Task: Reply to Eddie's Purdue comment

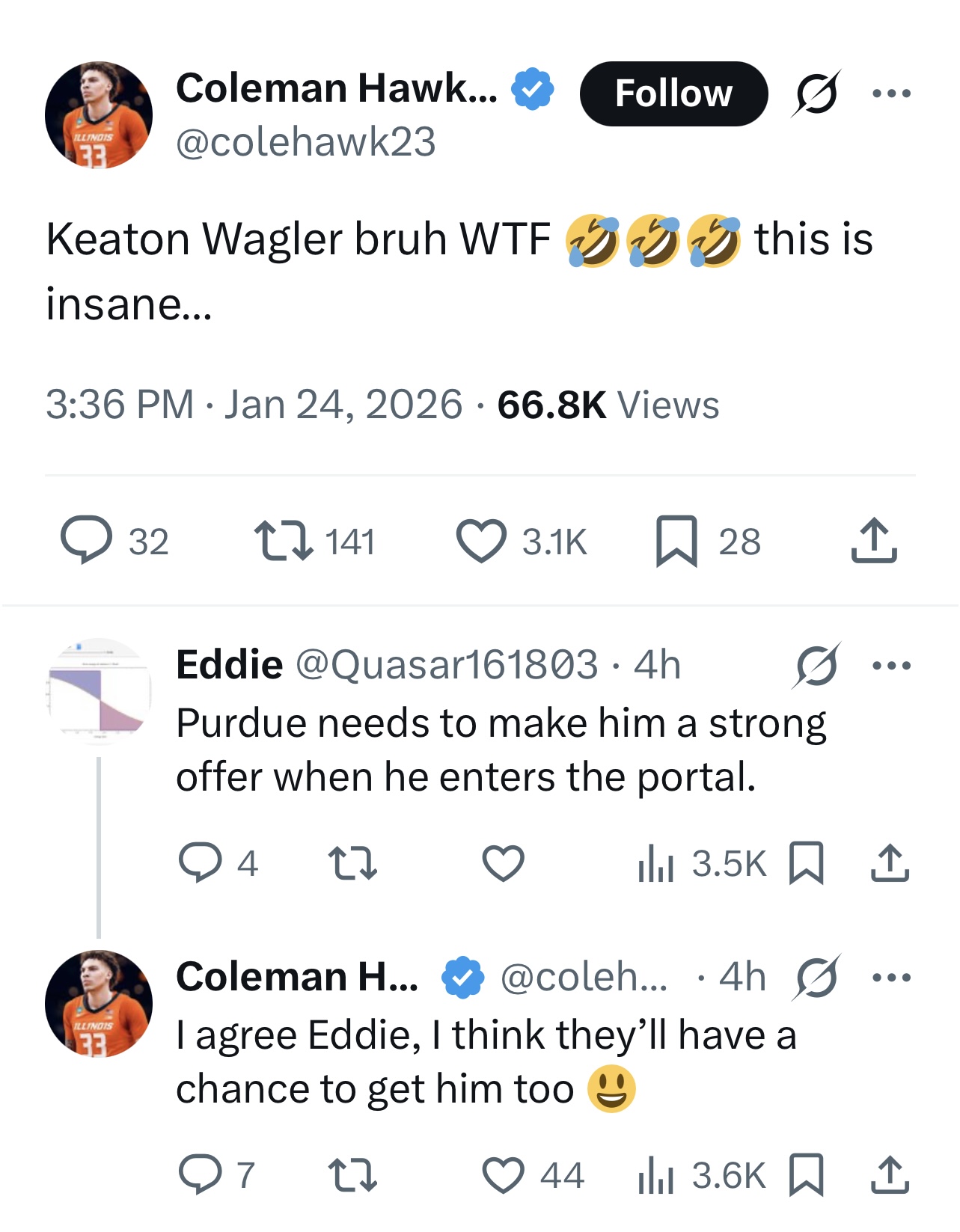Action: coord(201,863)
